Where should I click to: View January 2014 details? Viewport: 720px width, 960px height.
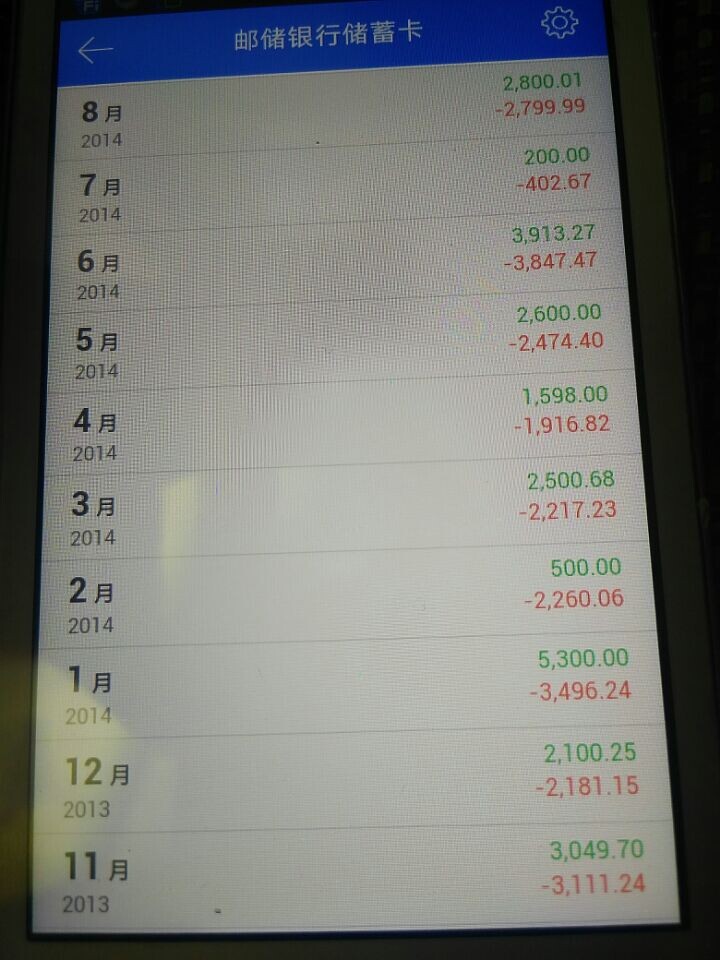340,690
